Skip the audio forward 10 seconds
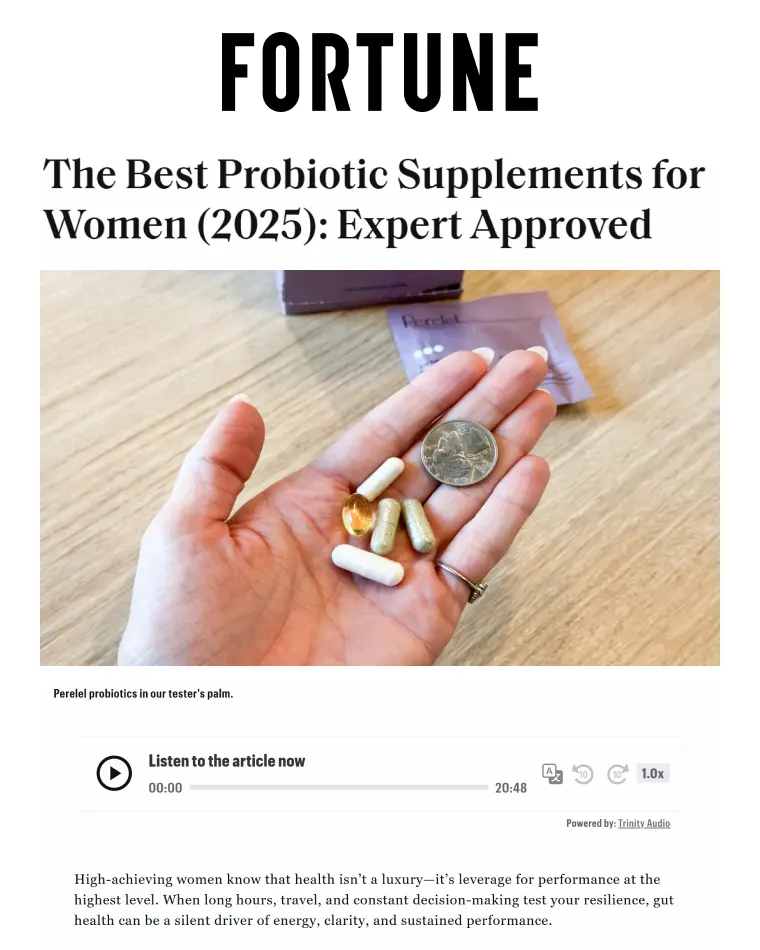Image resolution: width=760 pixels, height=950 pixels. coord(617,774)
